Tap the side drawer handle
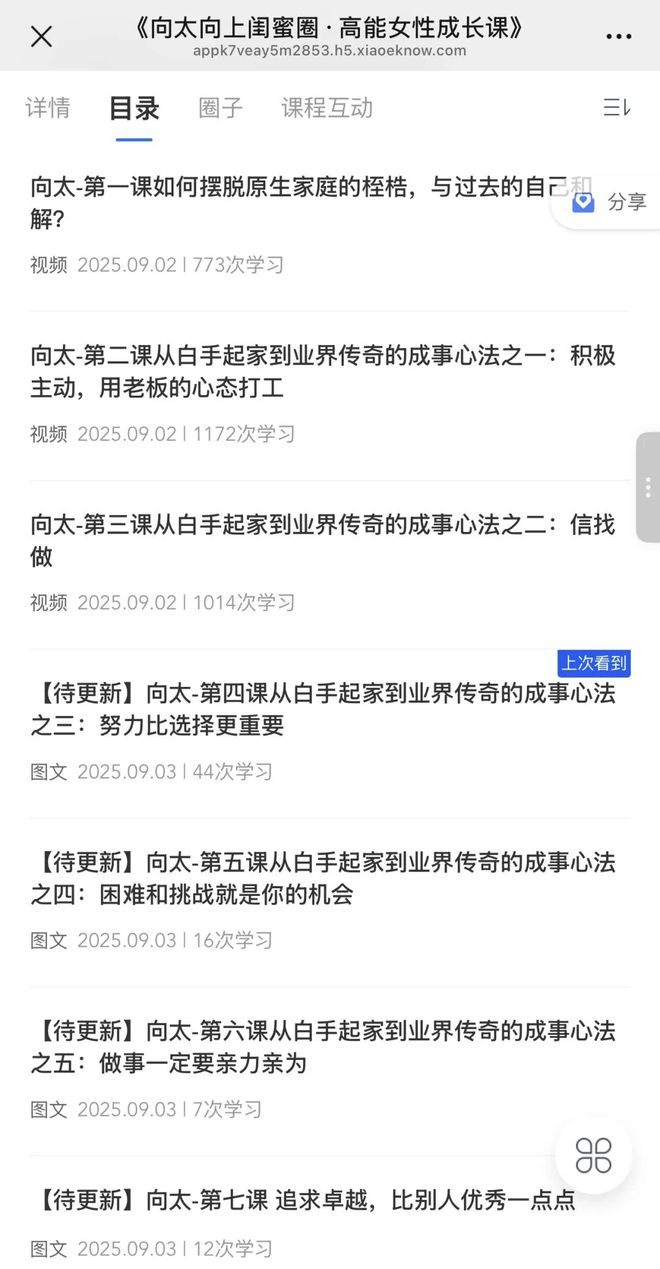The height and width of the screenshot is (1269, 660). 647,487
